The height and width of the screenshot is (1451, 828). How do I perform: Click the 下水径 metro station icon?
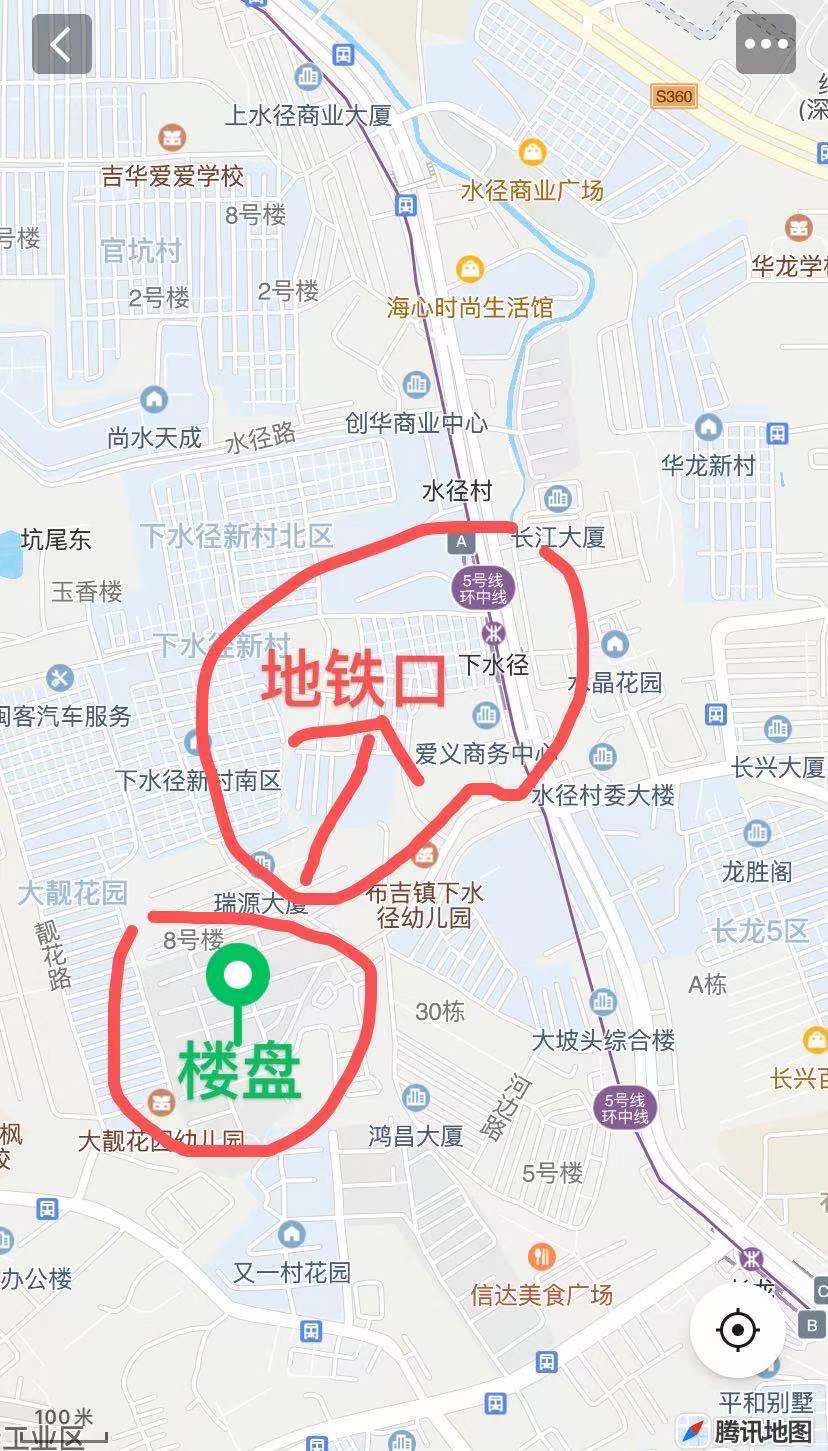tap(493, 635)
